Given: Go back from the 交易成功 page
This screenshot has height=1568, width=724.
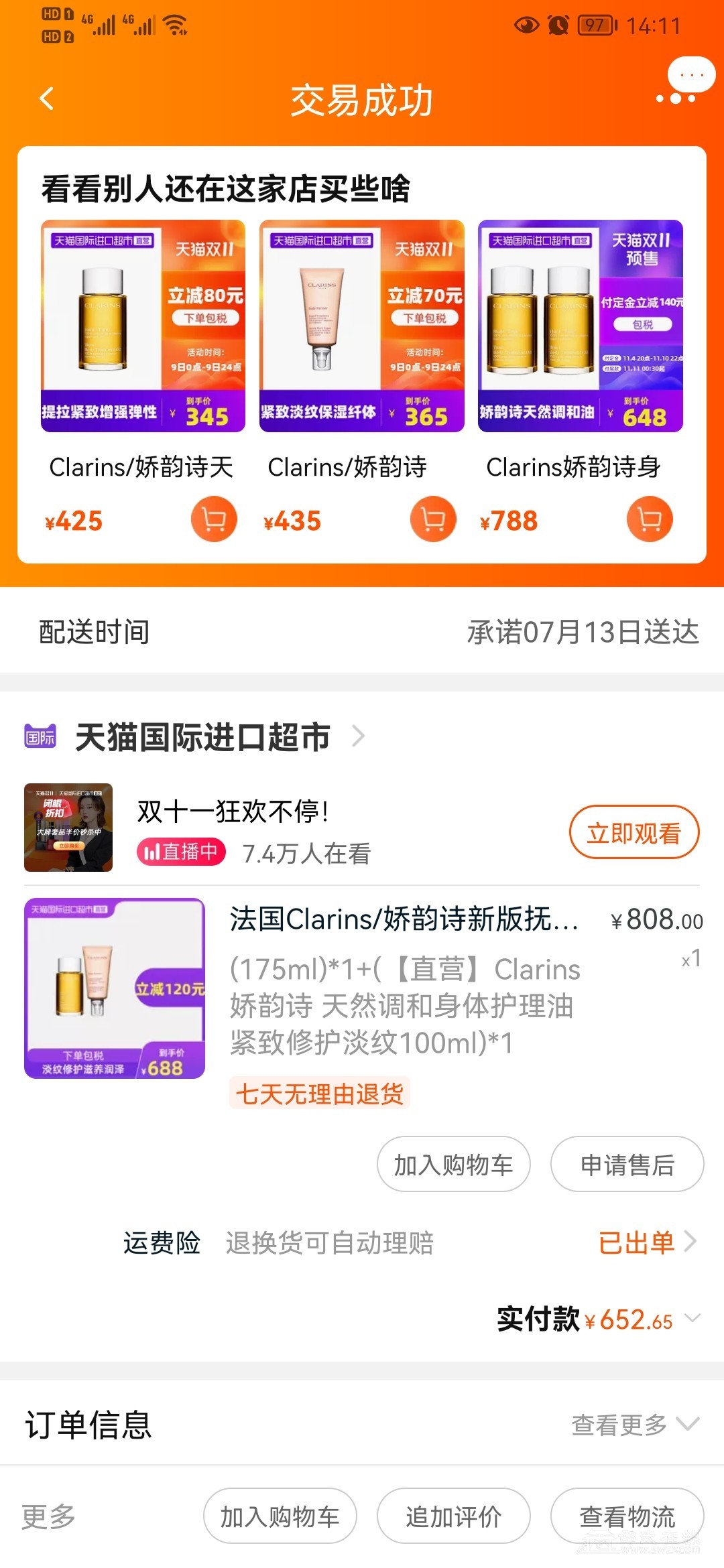Looking at the screenshot, I should (46, 99).
